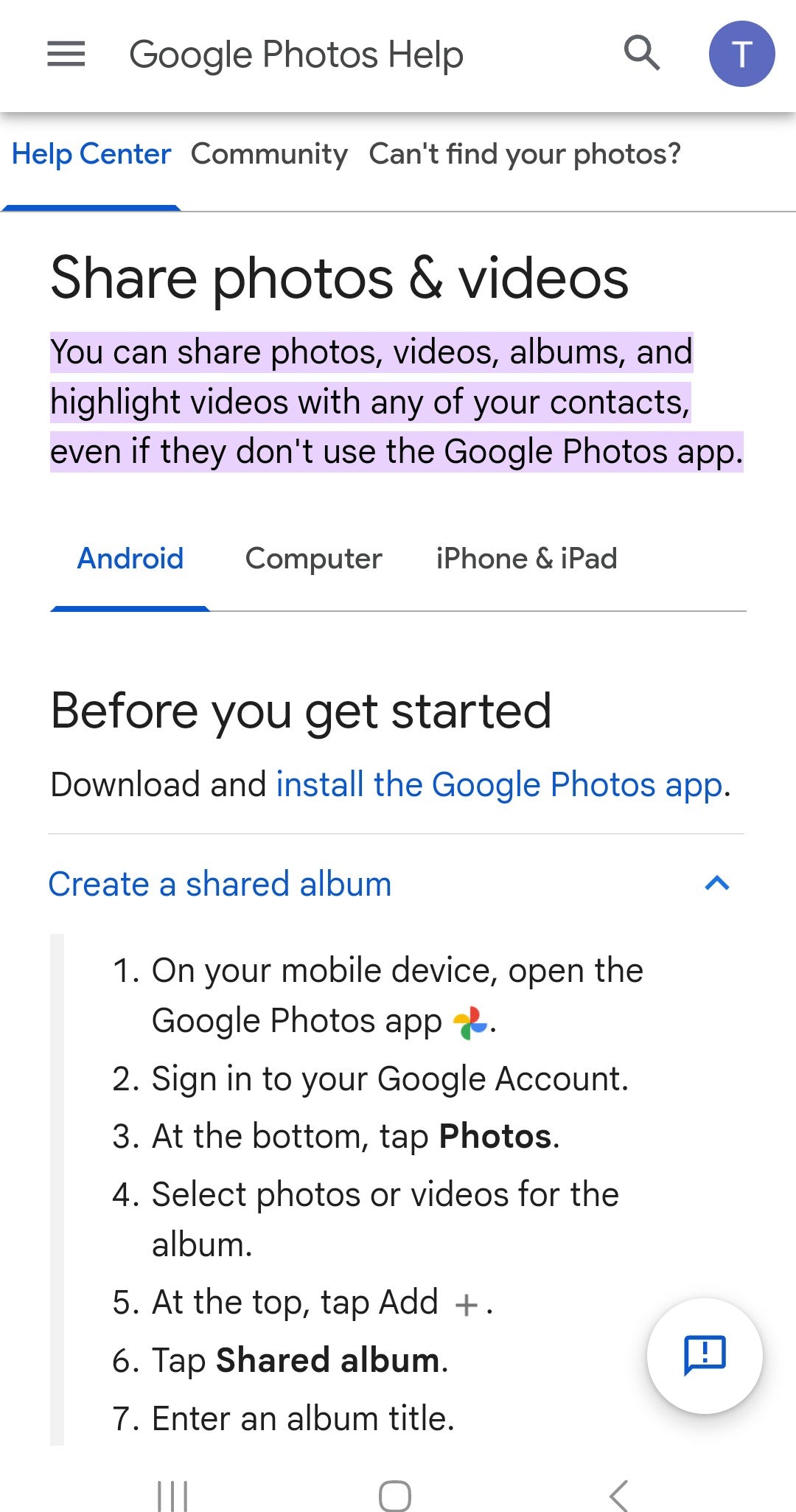The height and width of the screenshot is (1512, 796).
Task: Open Can't find your photos? tab
Action: (525, 155)
